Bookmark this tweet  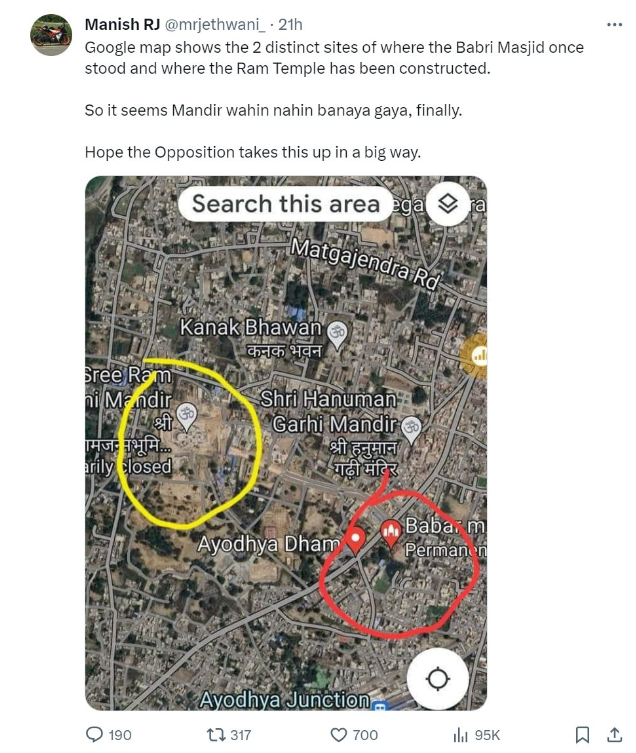pyautogui.click(x=583, y=735)
